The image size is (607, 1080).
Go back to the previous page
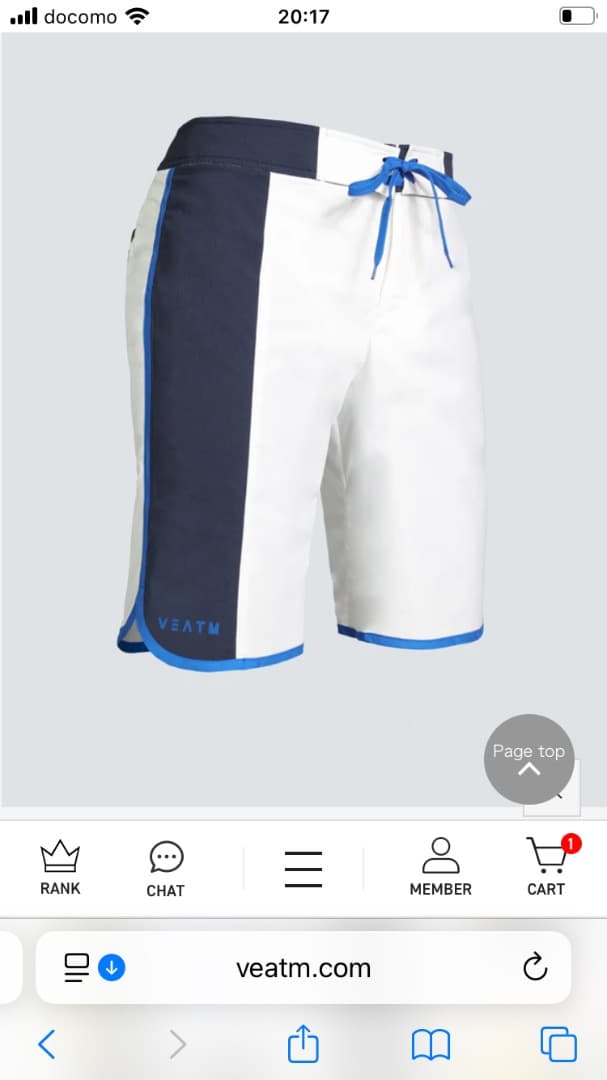pos(46,1045)
